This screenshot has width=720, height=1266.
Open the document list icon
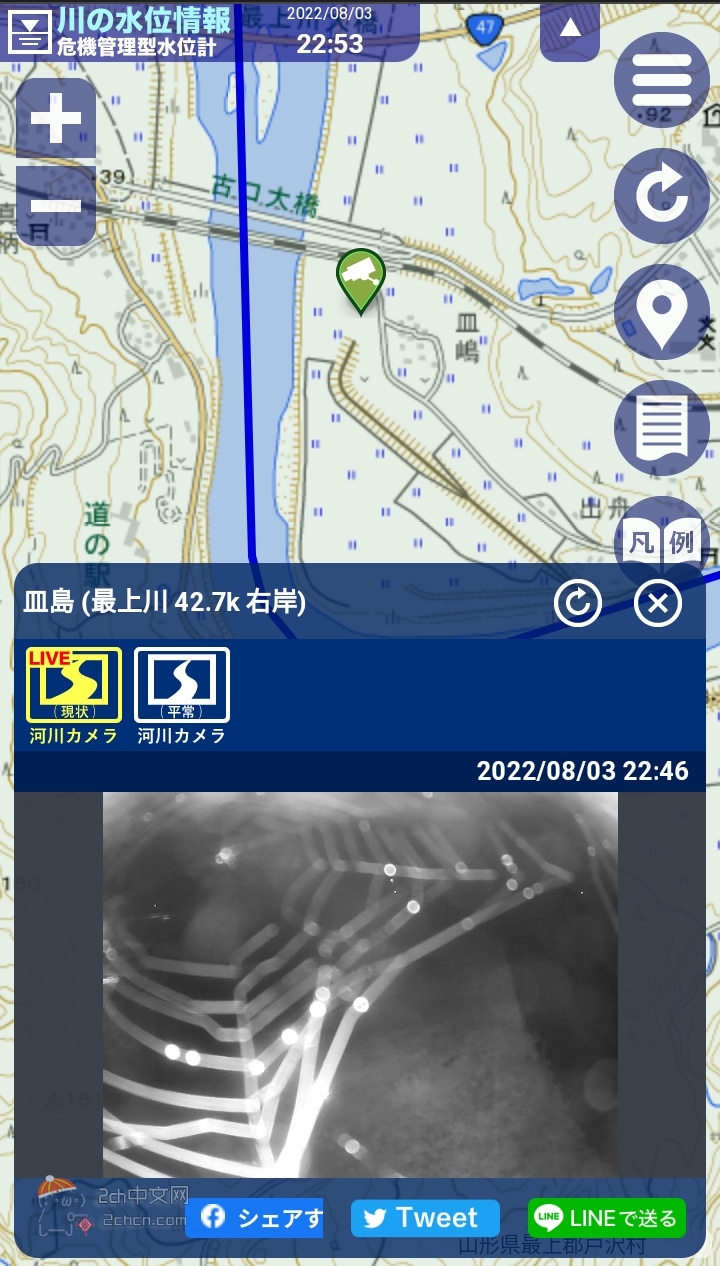pos(661,427)
